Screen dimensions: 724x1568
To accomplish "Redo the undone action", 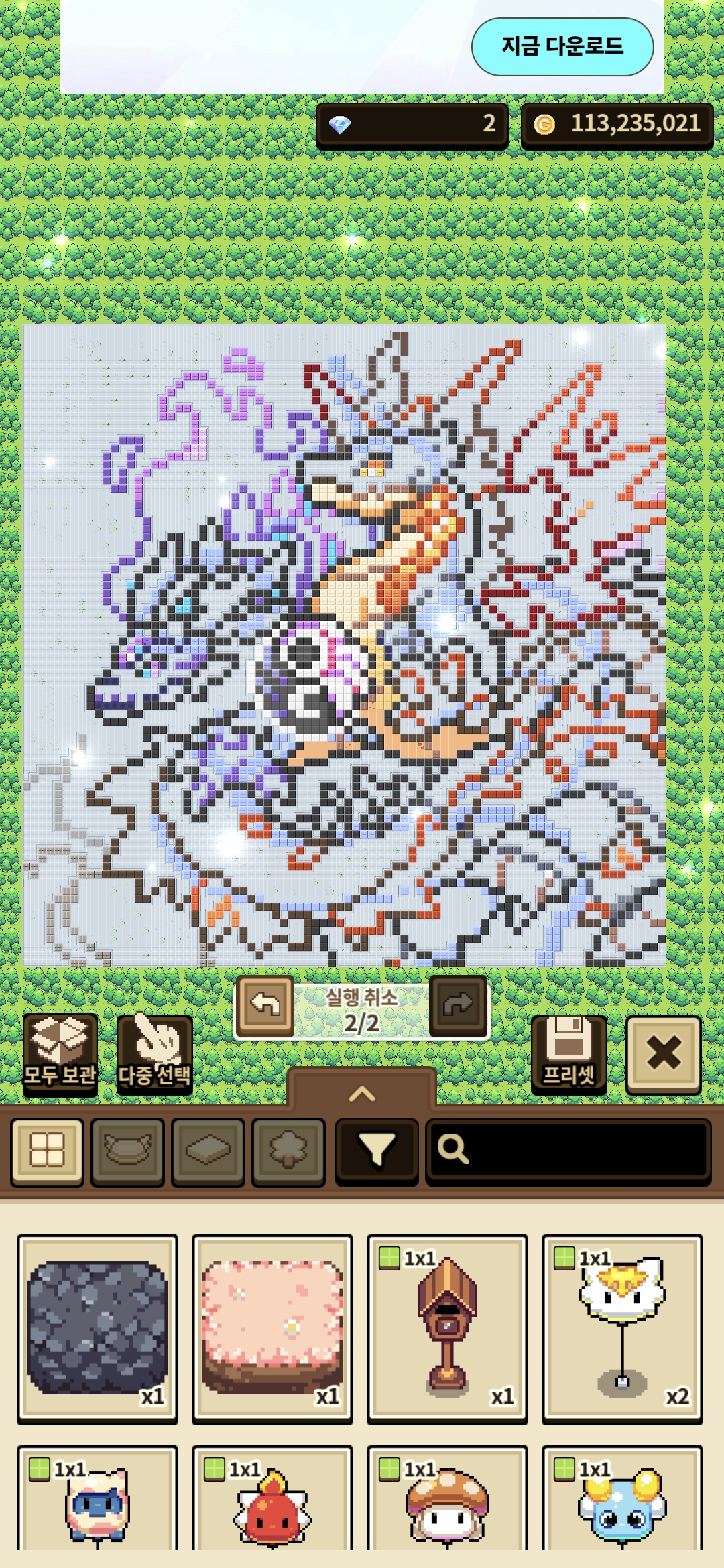I will [459, 1006].
